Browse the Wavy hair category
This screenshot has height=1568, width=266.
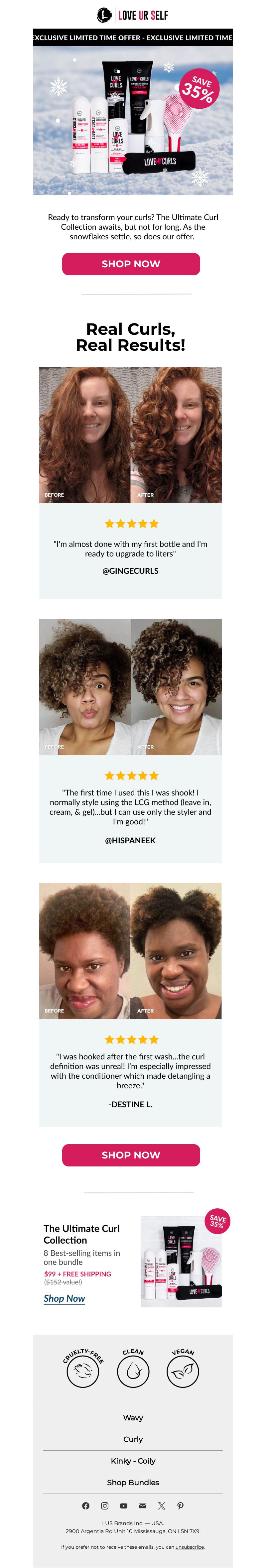coord(133,1418)
